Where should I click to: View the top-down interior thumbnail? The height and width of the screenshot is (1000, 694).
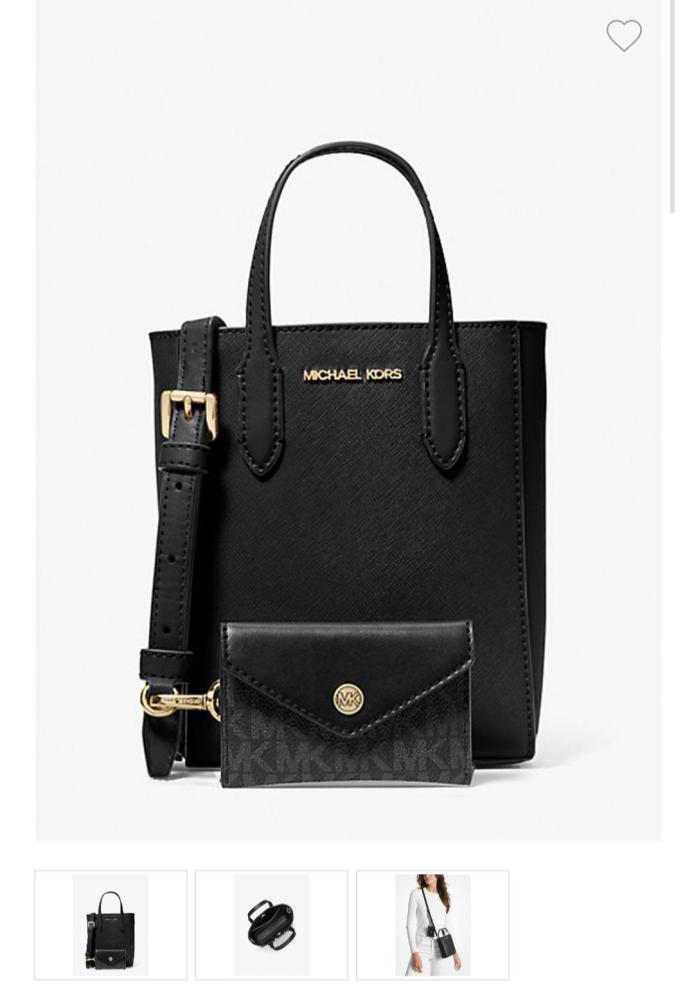click(x=271, y=925)
